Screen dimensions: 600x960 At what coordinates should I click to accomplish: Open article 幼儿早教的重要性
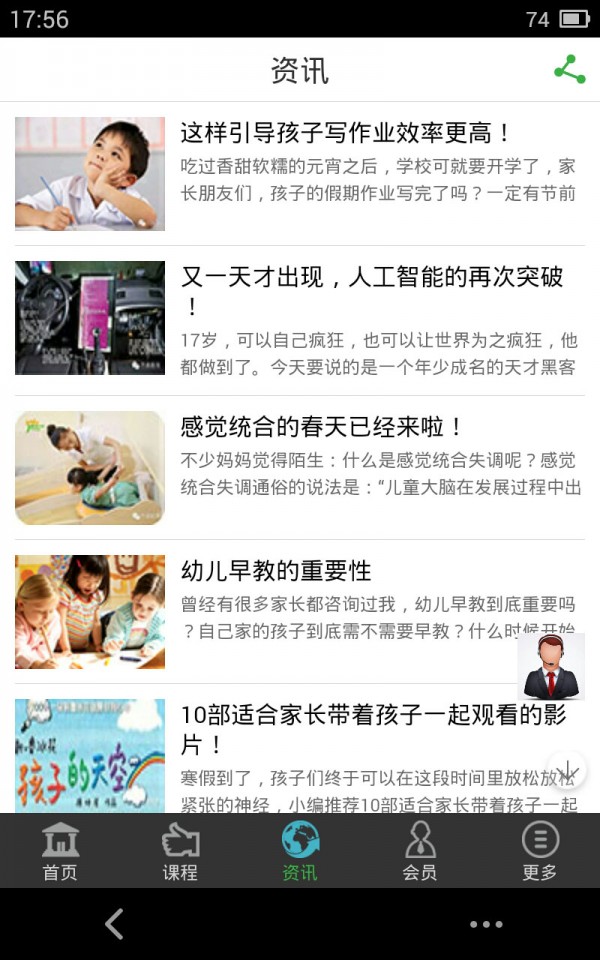tap(276, 571)
